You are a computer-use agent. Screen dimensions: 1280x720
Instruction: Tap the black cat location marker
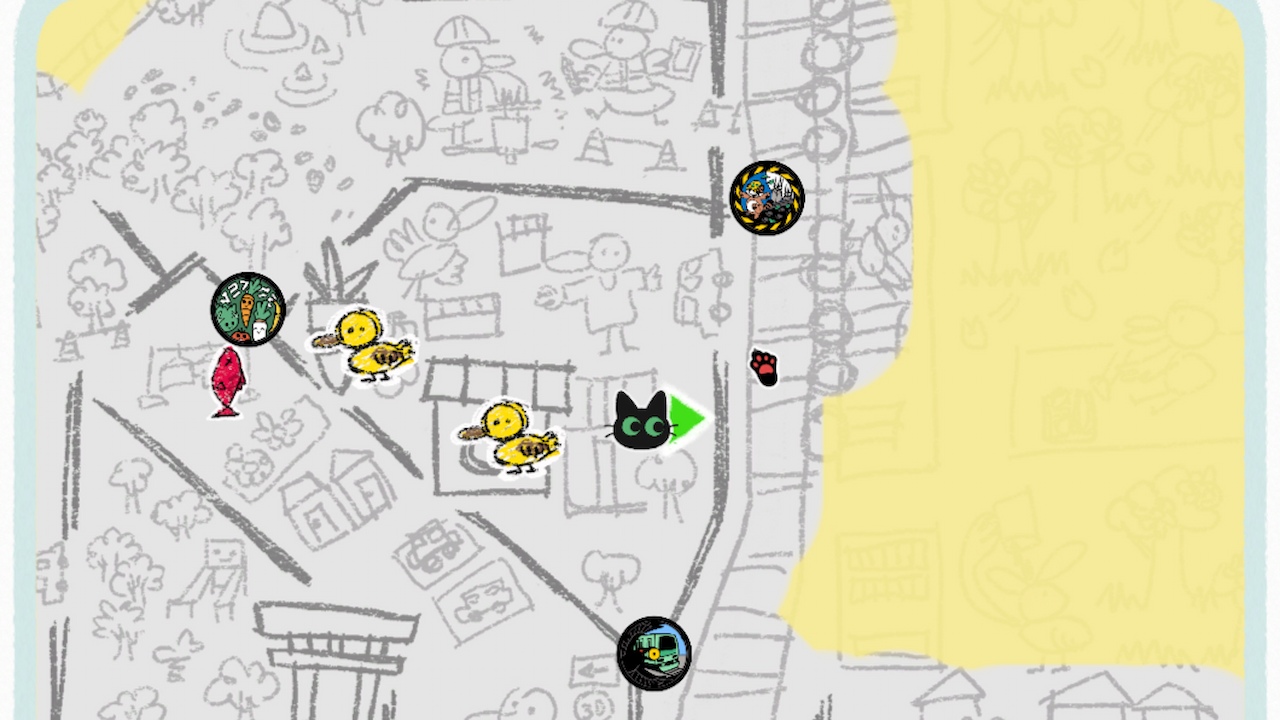(x=642, y=421)
